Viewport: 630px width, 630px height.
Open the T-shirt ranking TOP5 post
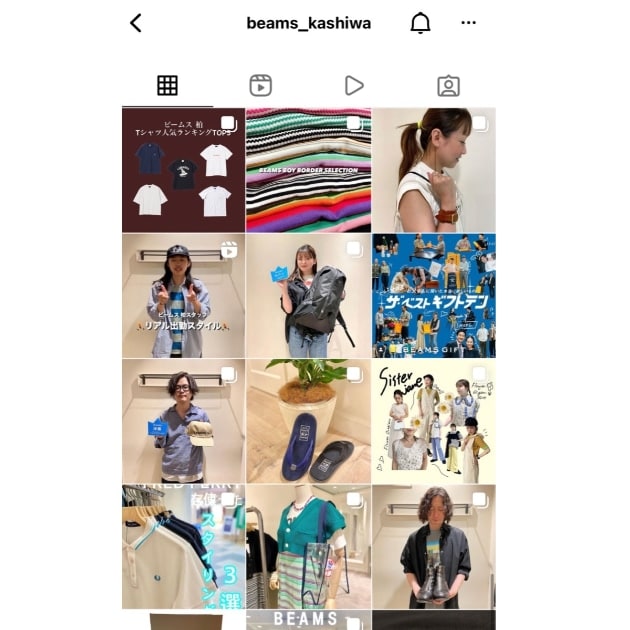tap(183, 170)
